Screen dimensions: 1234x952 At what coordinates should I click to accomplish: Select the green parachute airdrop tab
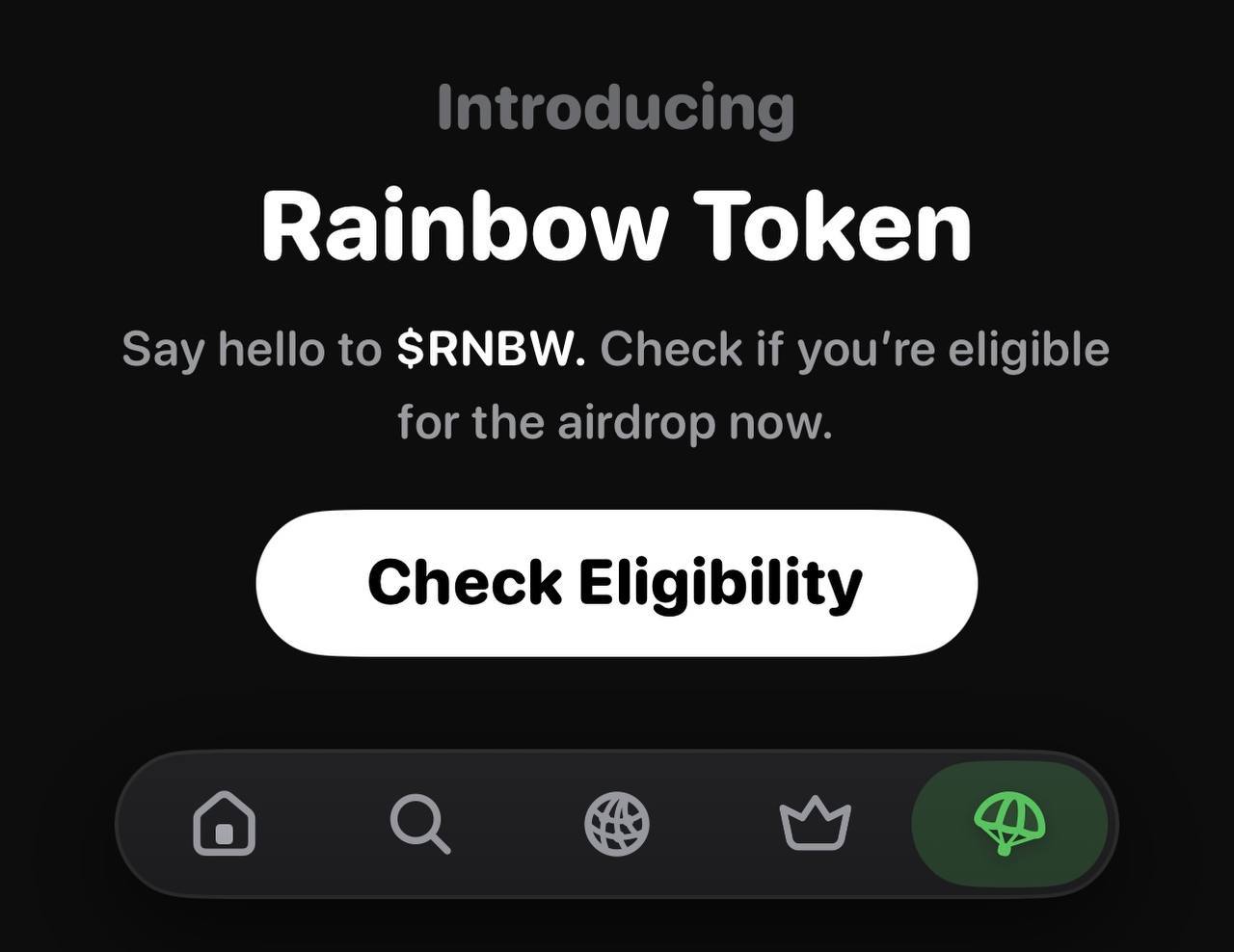click(1009, 824)
